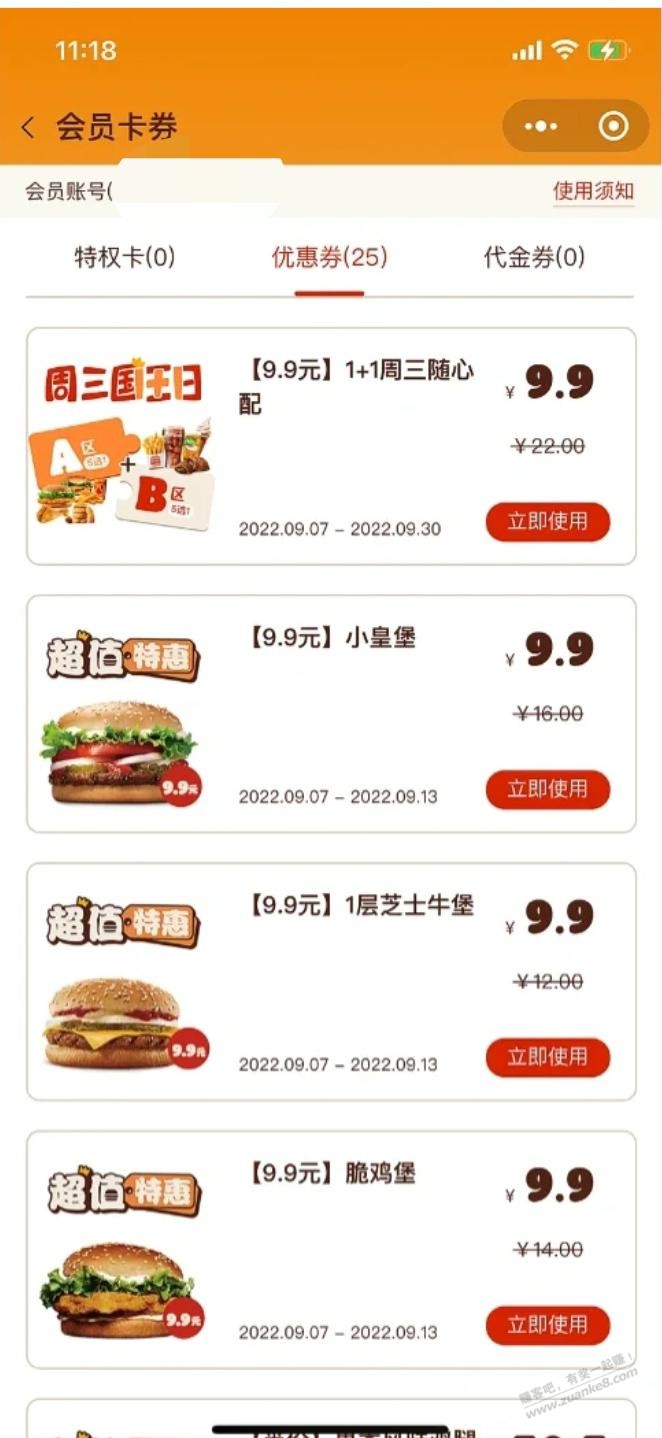Select the 优惠券(25) tab
Image resolution: width=662 pixels, height=1438 pixels.
[329, 258]
